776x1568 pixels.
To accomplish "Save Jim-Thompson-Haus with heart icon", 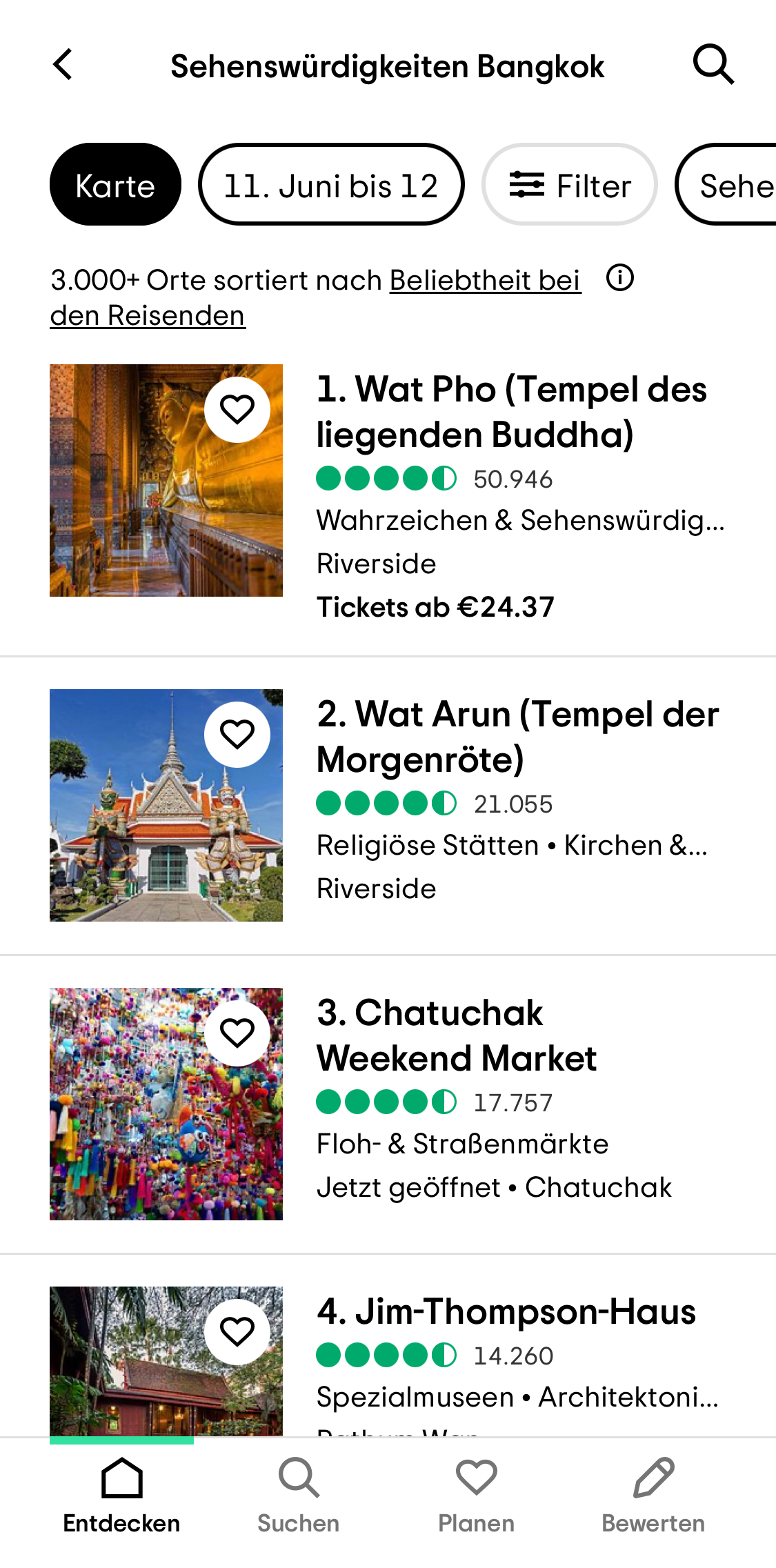I will pyautogui.click(x=237, y=1332).
